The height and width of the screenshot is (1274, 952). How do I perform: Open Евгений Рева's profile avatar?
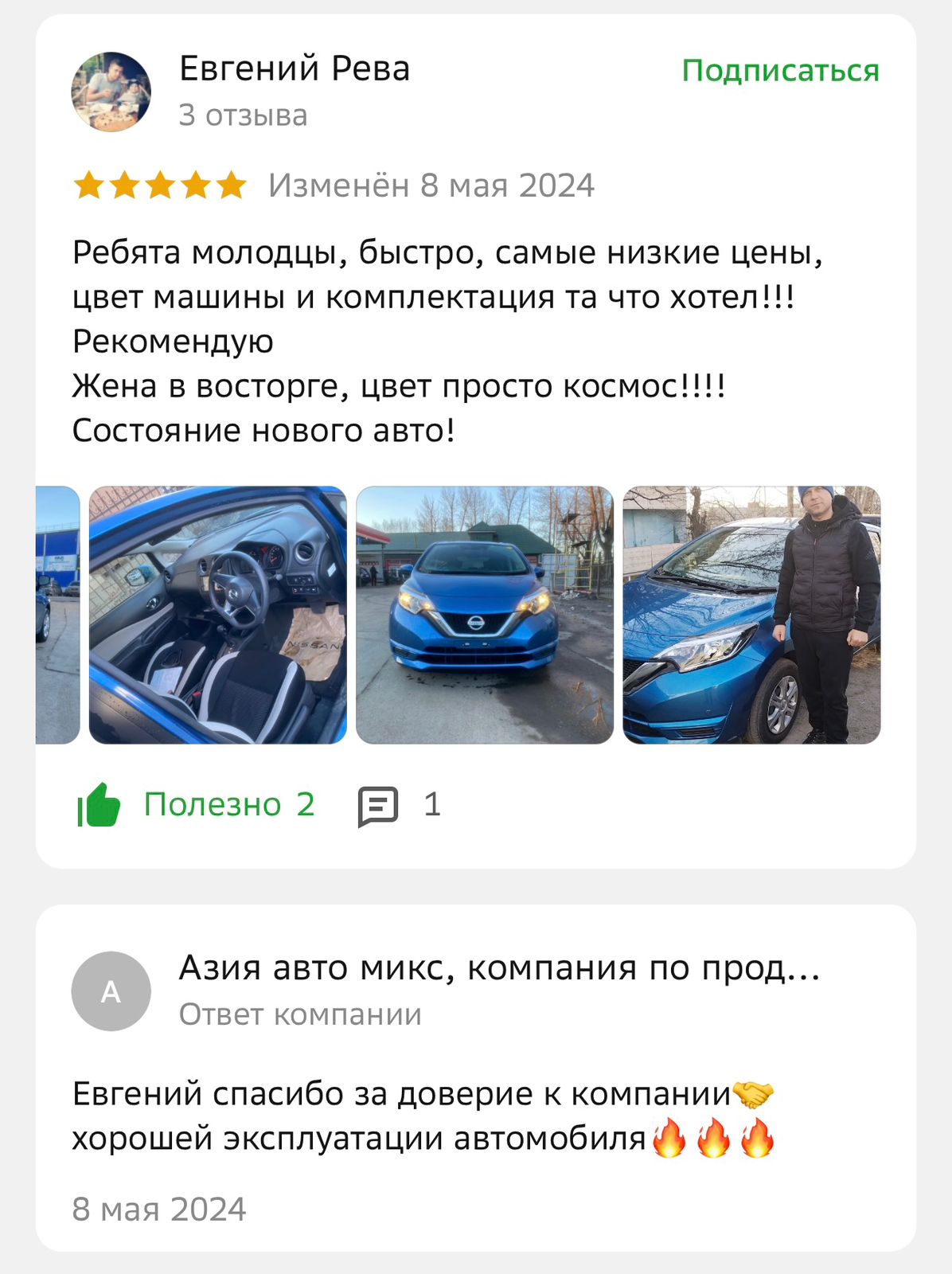111,92
